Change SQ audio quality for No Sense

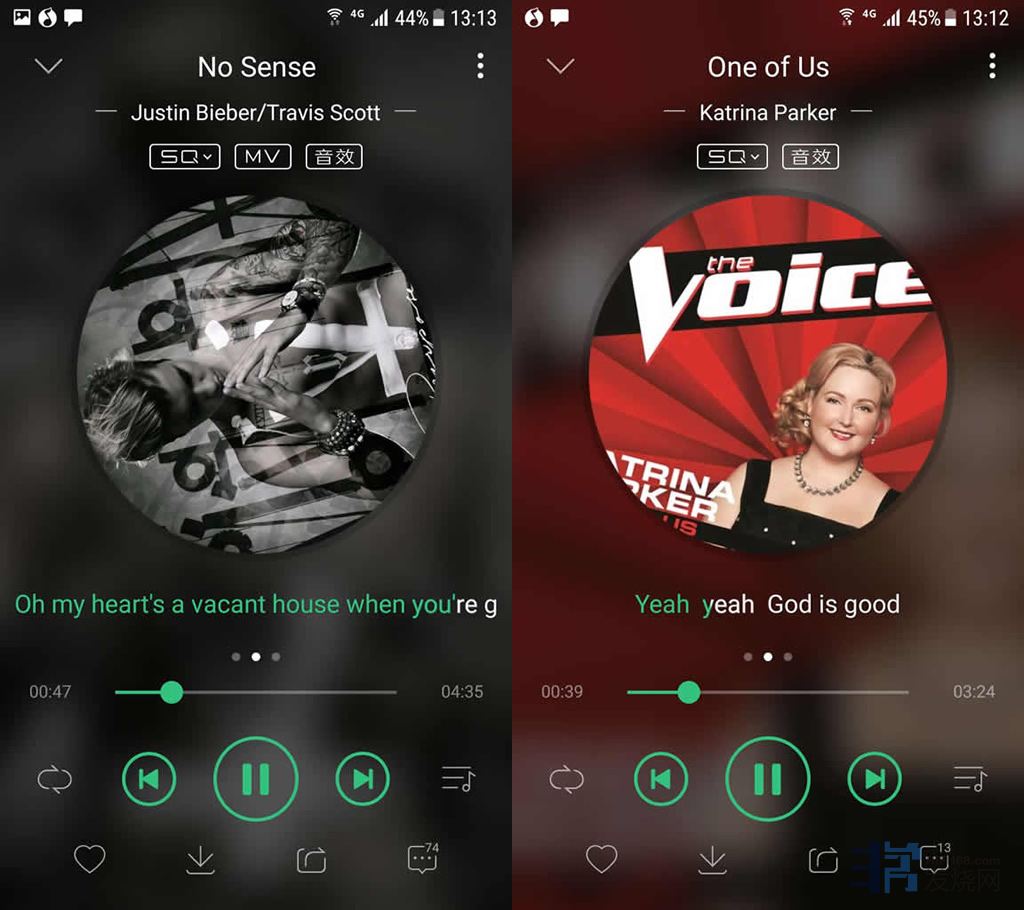click(185, 157)
